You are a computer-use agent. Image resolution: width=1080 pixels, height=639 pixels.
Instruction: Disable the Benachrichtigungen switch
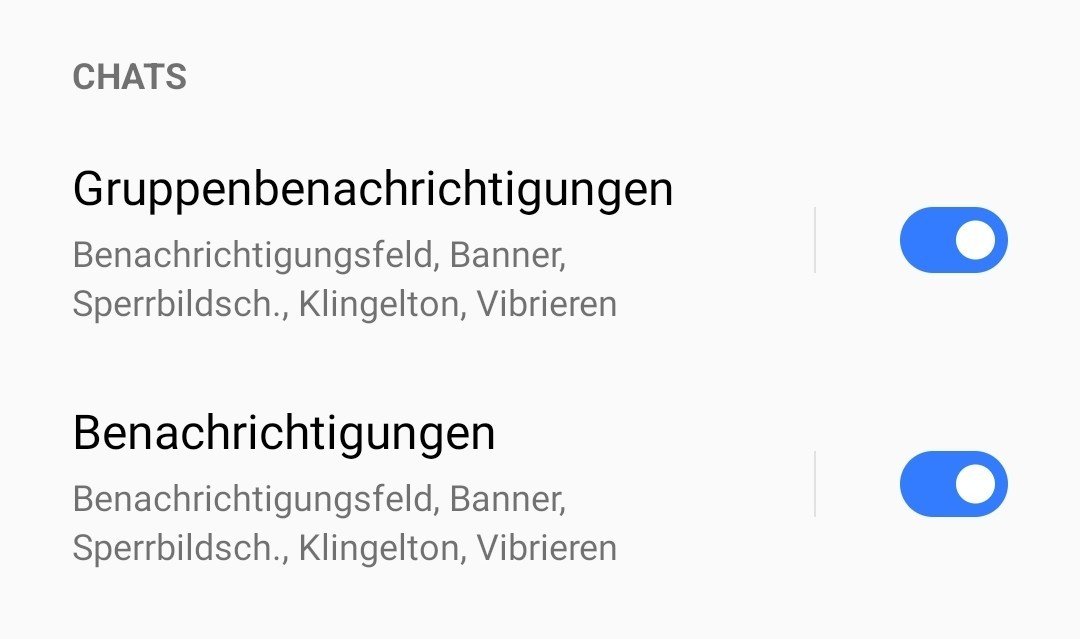953,484
